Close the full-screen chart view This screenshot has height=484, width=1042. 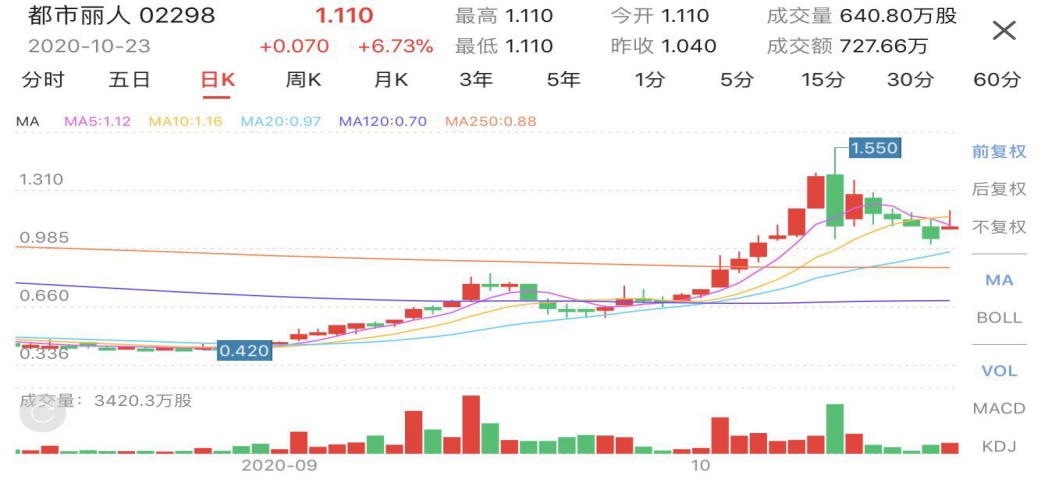(x=1003, y=31)
